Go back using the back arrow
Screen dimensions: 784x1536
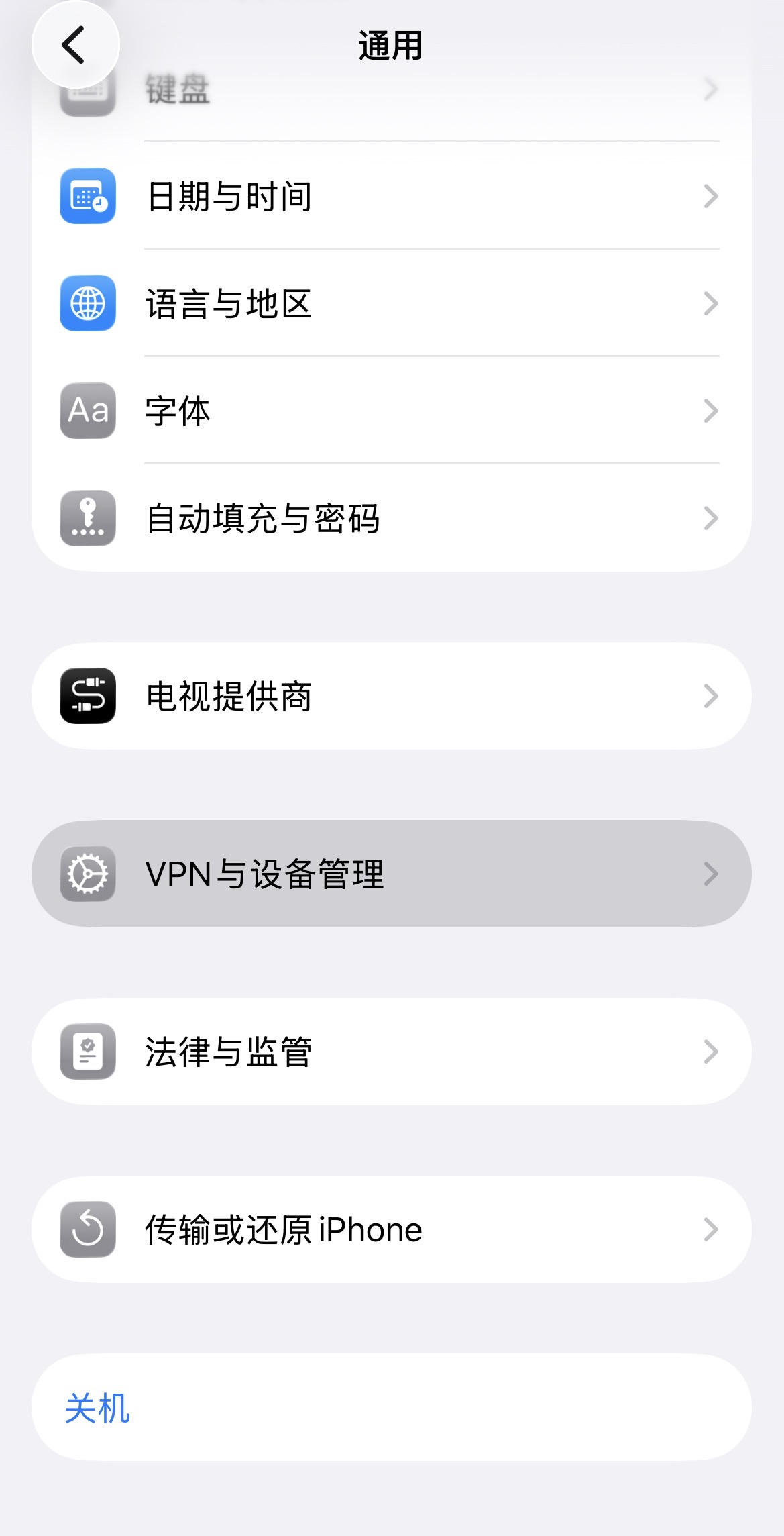(75, 45)
